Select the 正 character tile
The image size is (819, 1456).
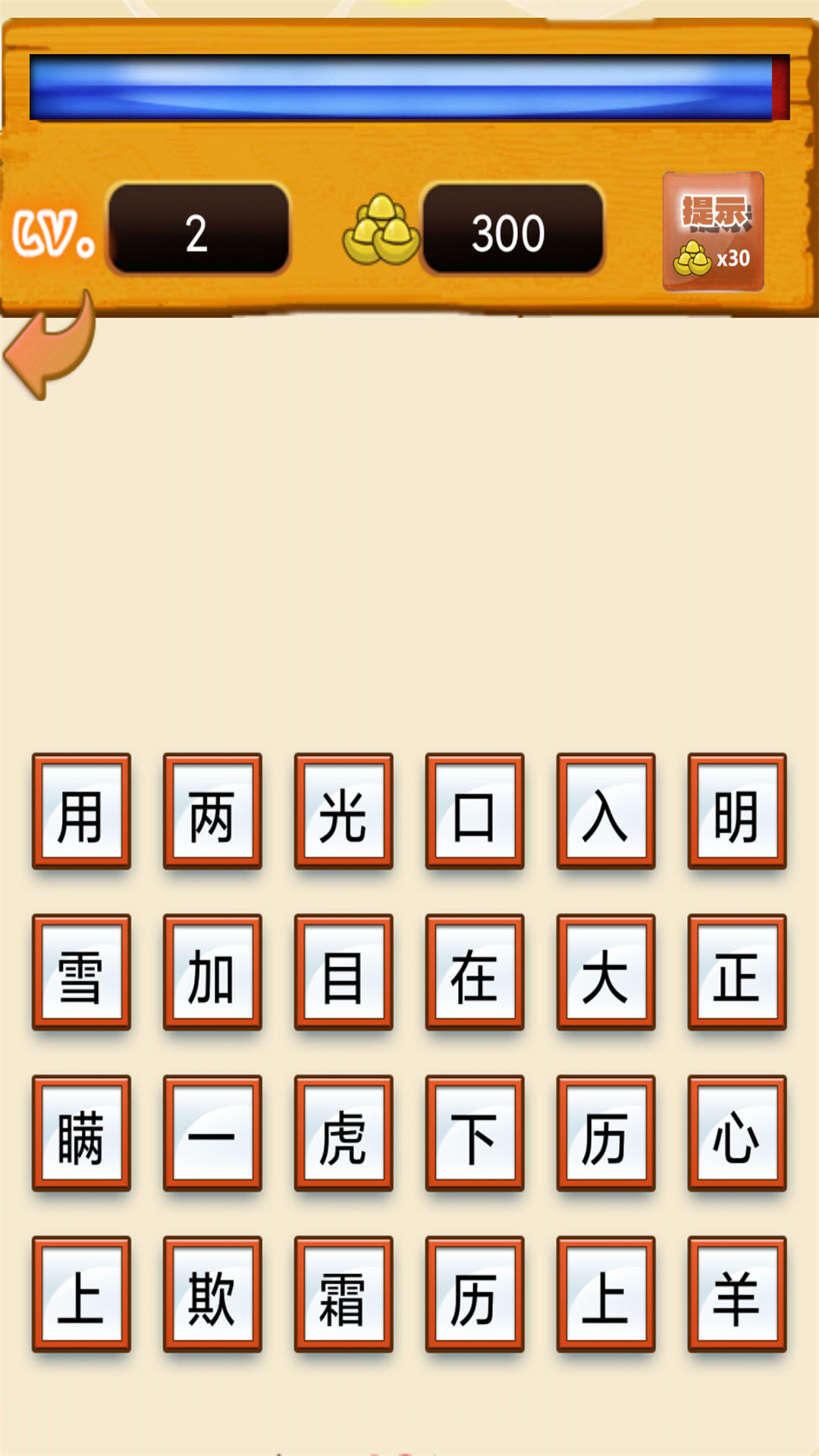tap(737, 973)
